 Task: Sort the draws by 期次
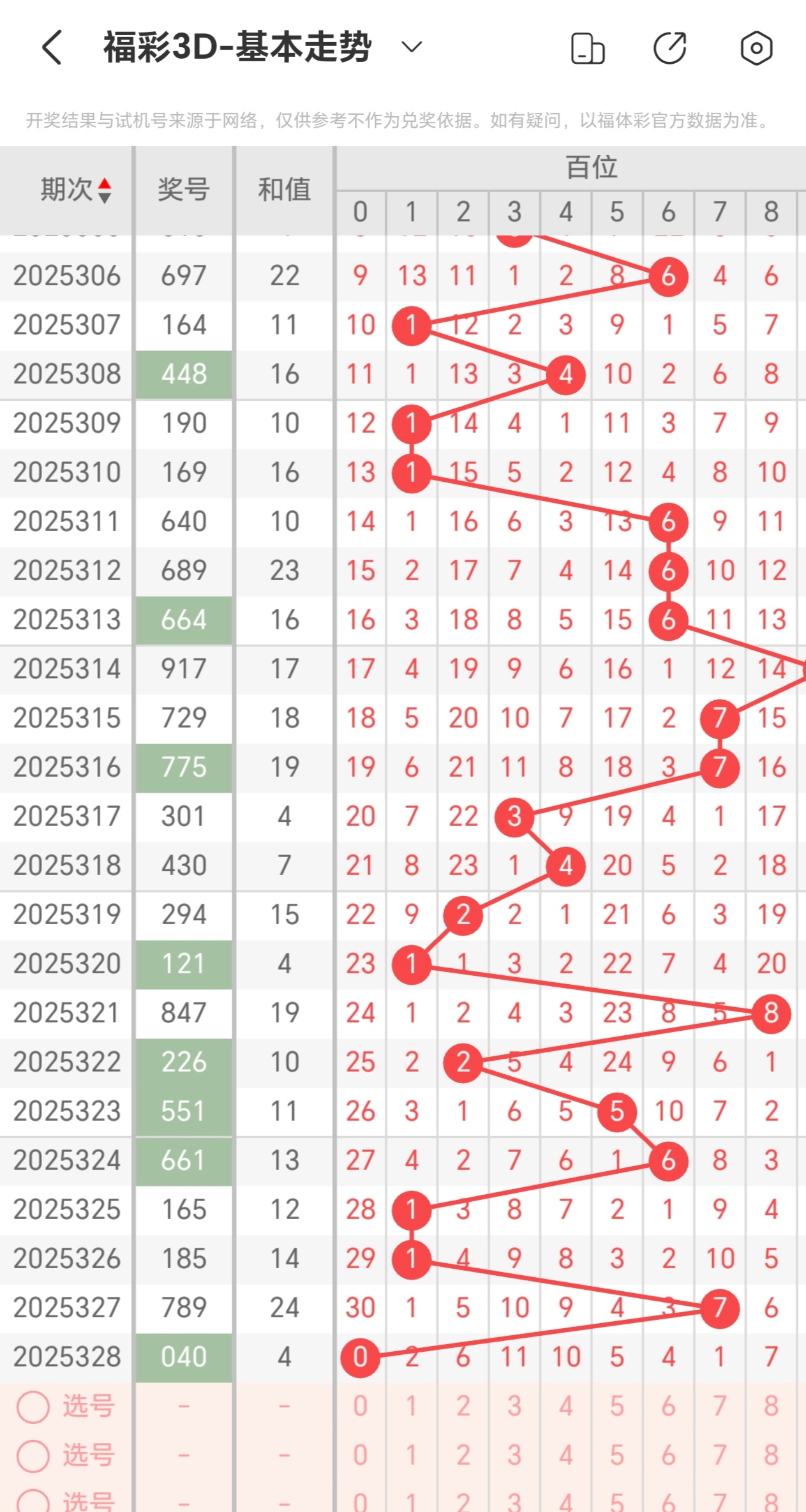tap(77, 190)
